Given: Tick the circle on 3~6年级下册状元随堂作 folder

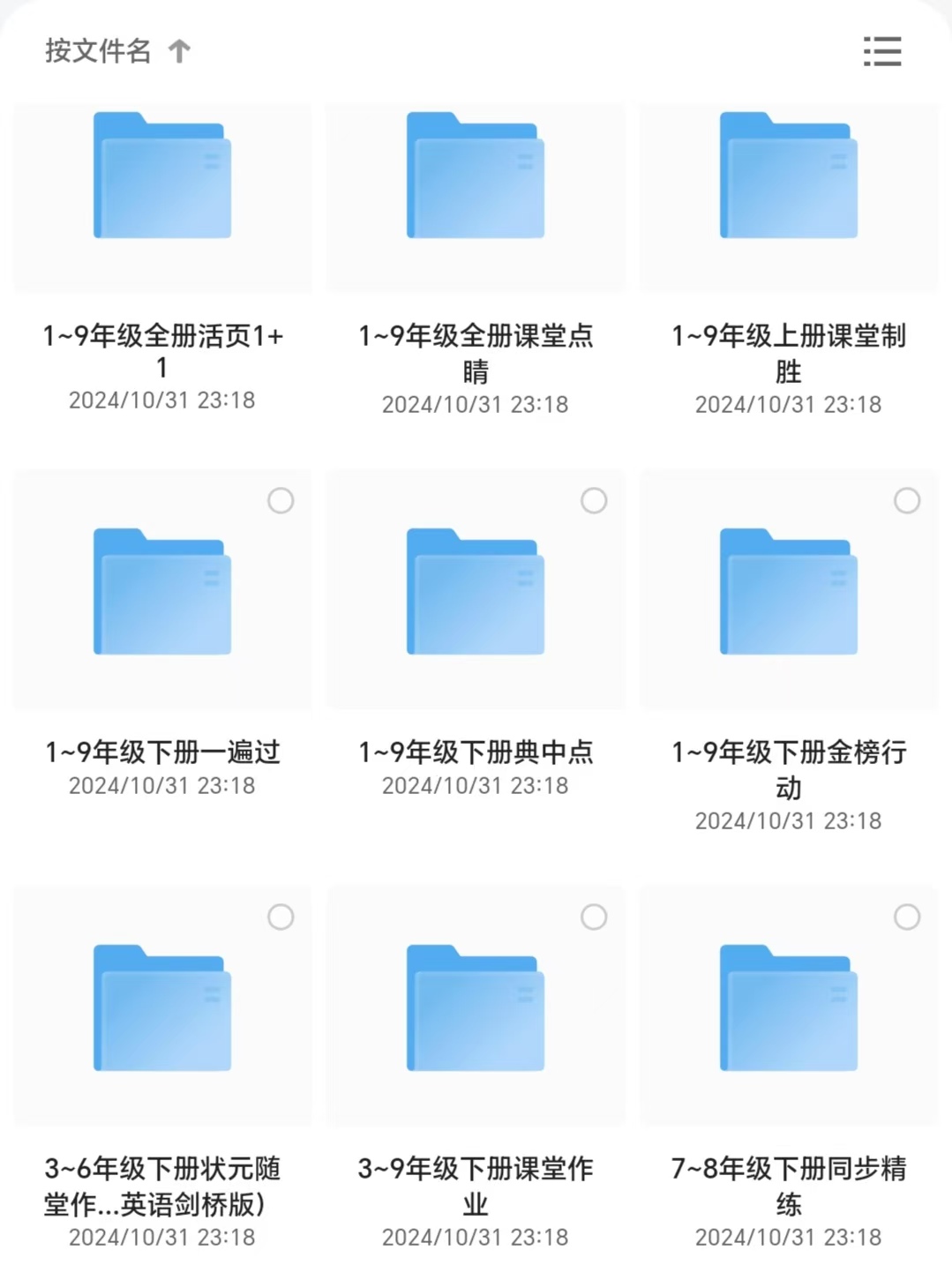Looking at the screenshot, I should (x=281, y=917).
